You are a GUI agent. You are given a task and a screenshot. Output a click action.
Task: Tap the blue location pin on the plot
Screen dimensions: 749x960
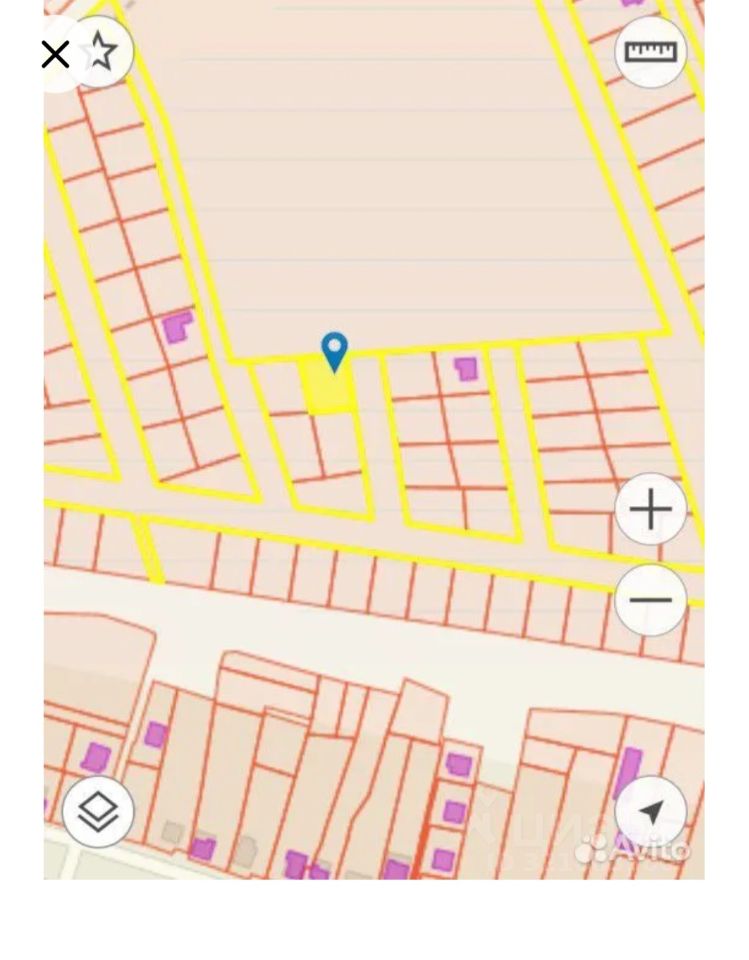[334, 352]
